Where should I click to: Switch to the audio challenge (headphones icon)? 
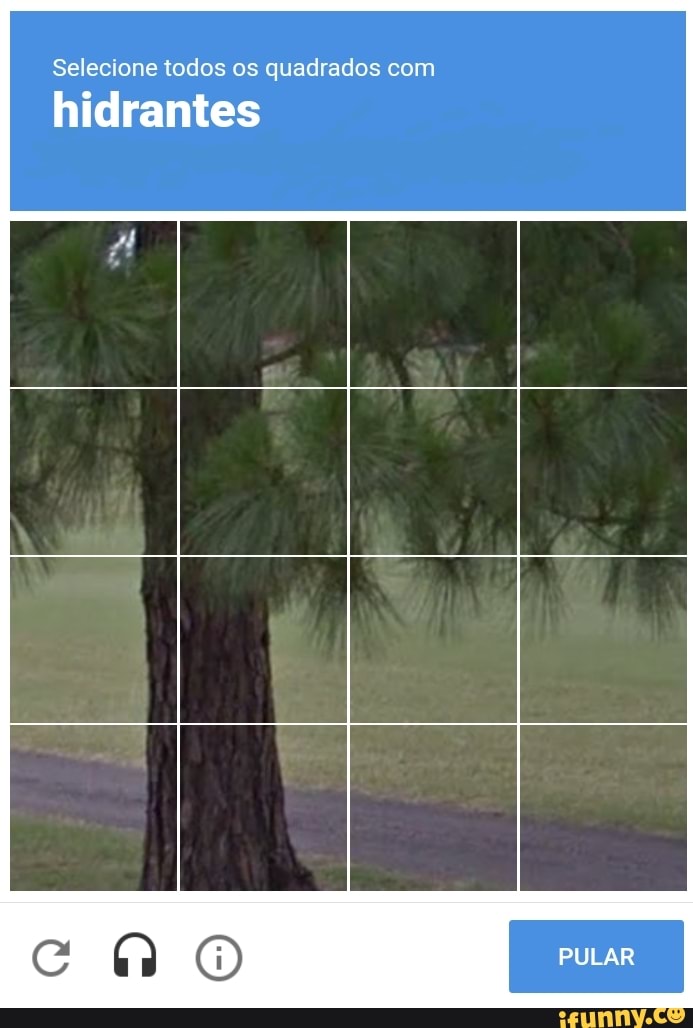pyautogui.click(x=134, y=956)
